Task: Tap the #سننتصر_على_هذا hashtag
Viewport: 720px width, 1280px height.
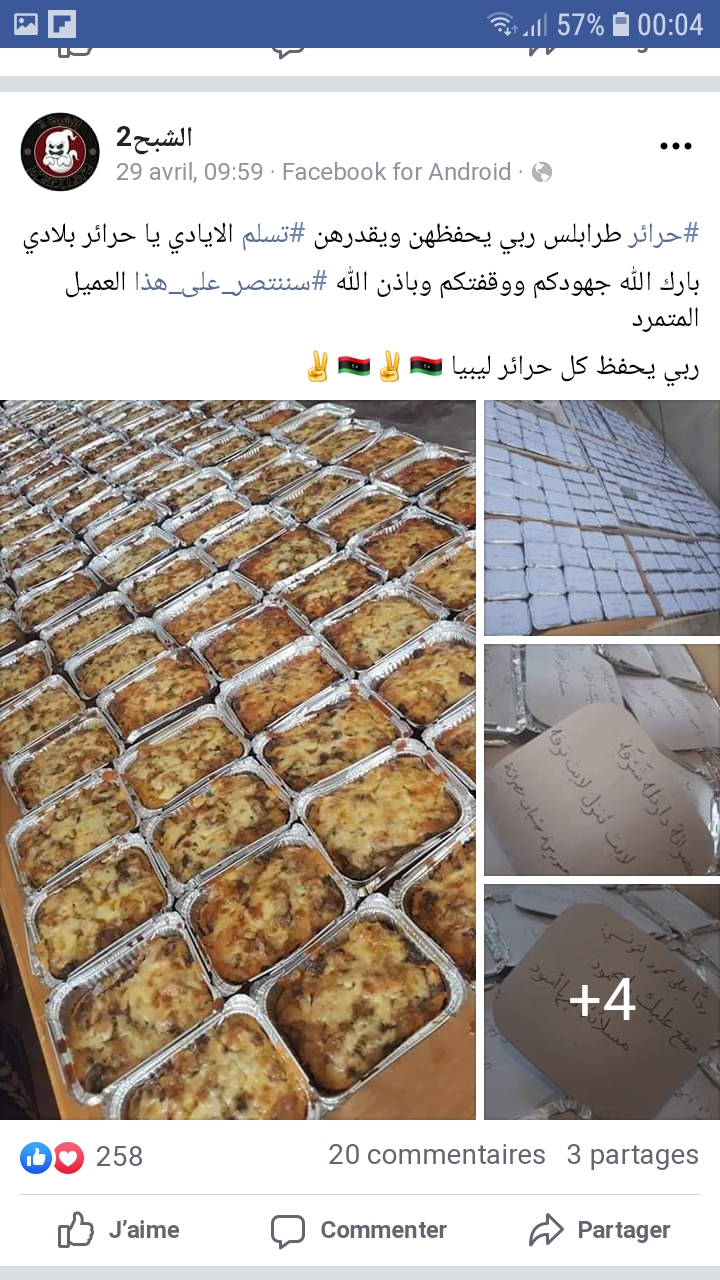Action: [231, 281]
